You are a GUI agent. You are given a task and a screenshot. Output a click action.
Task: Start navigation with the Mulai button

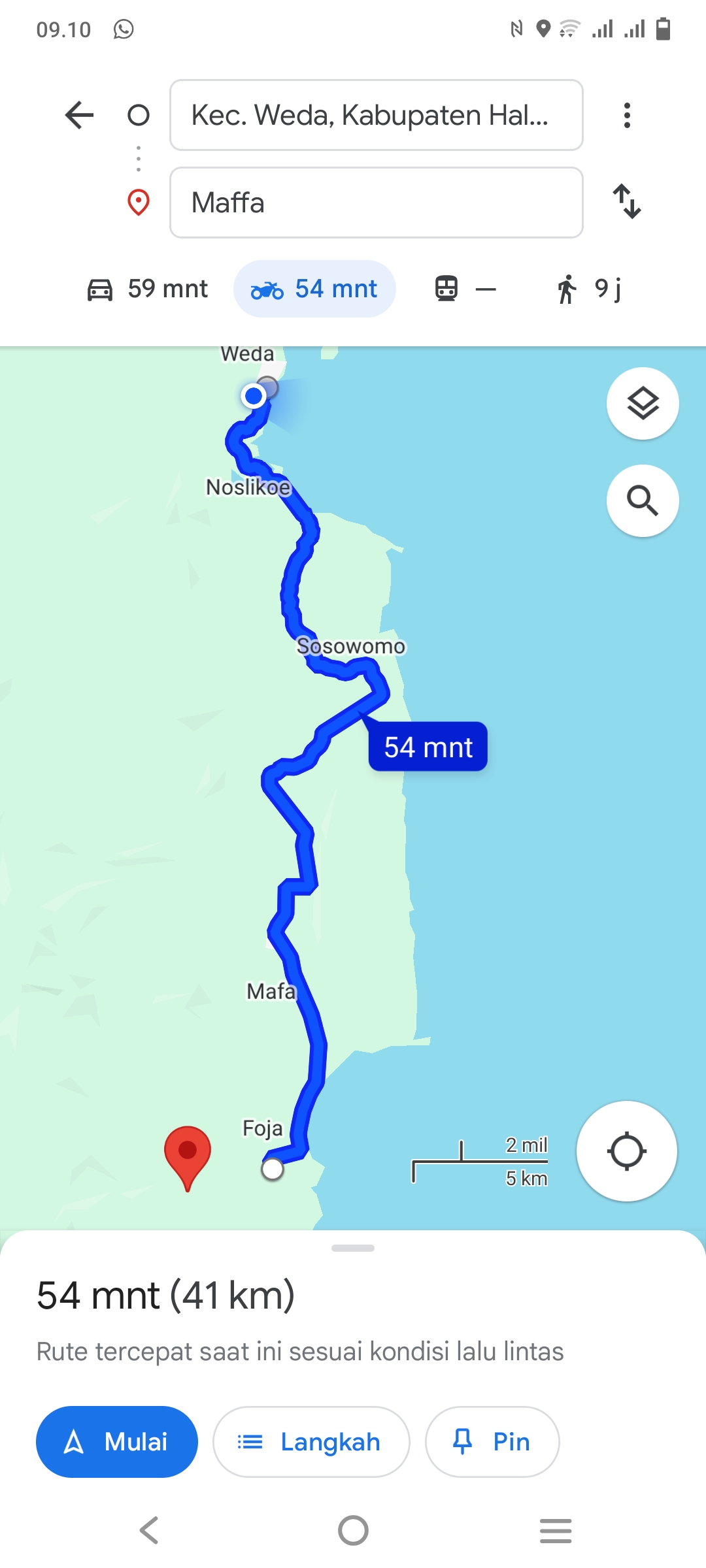click(x=117, y=1441)
